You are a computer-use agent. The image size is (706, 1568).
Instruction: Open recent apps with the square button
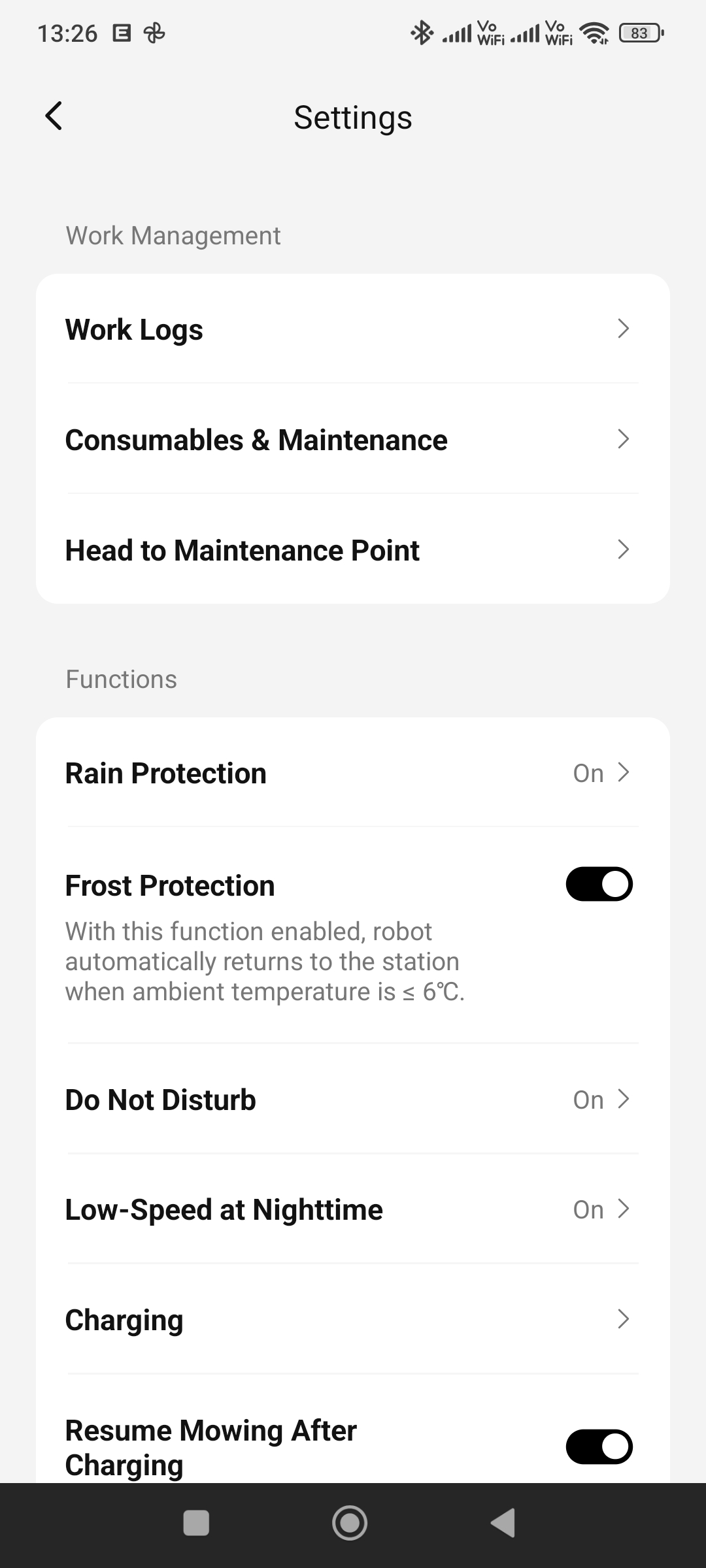(196, 1523)
